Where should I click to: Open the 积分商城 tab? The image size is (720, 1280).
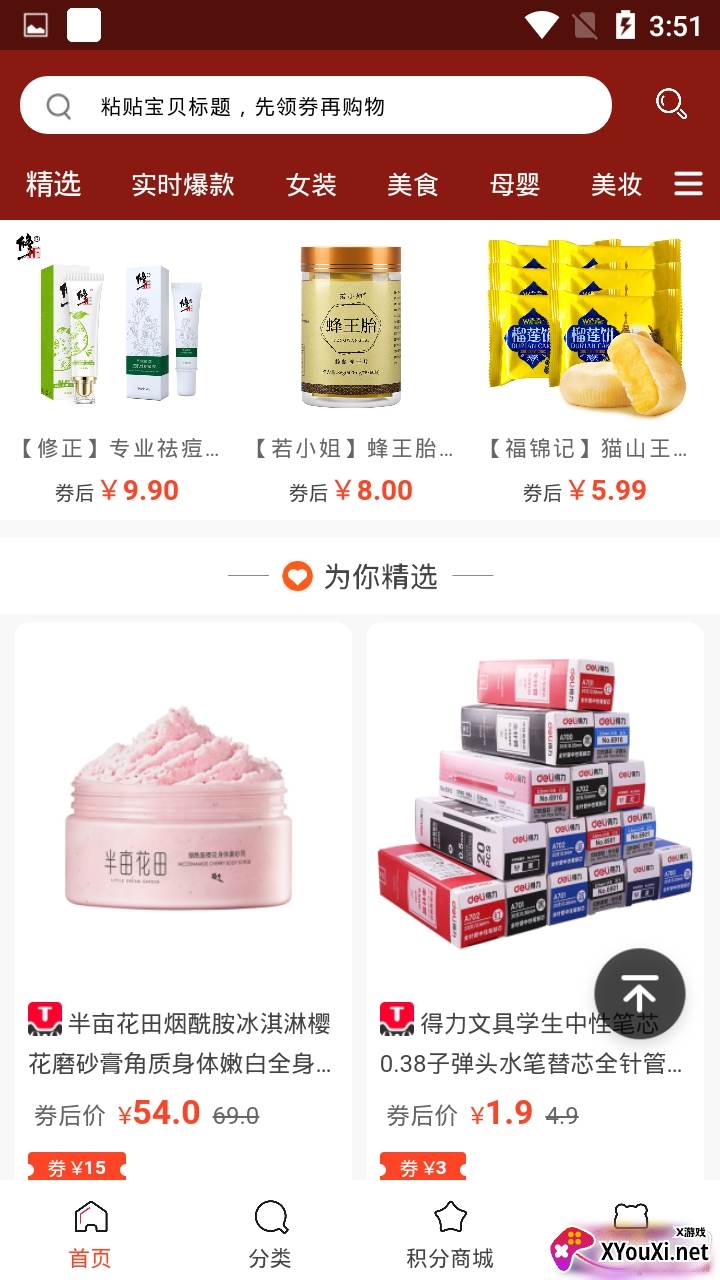click(x=450, y=1233)
